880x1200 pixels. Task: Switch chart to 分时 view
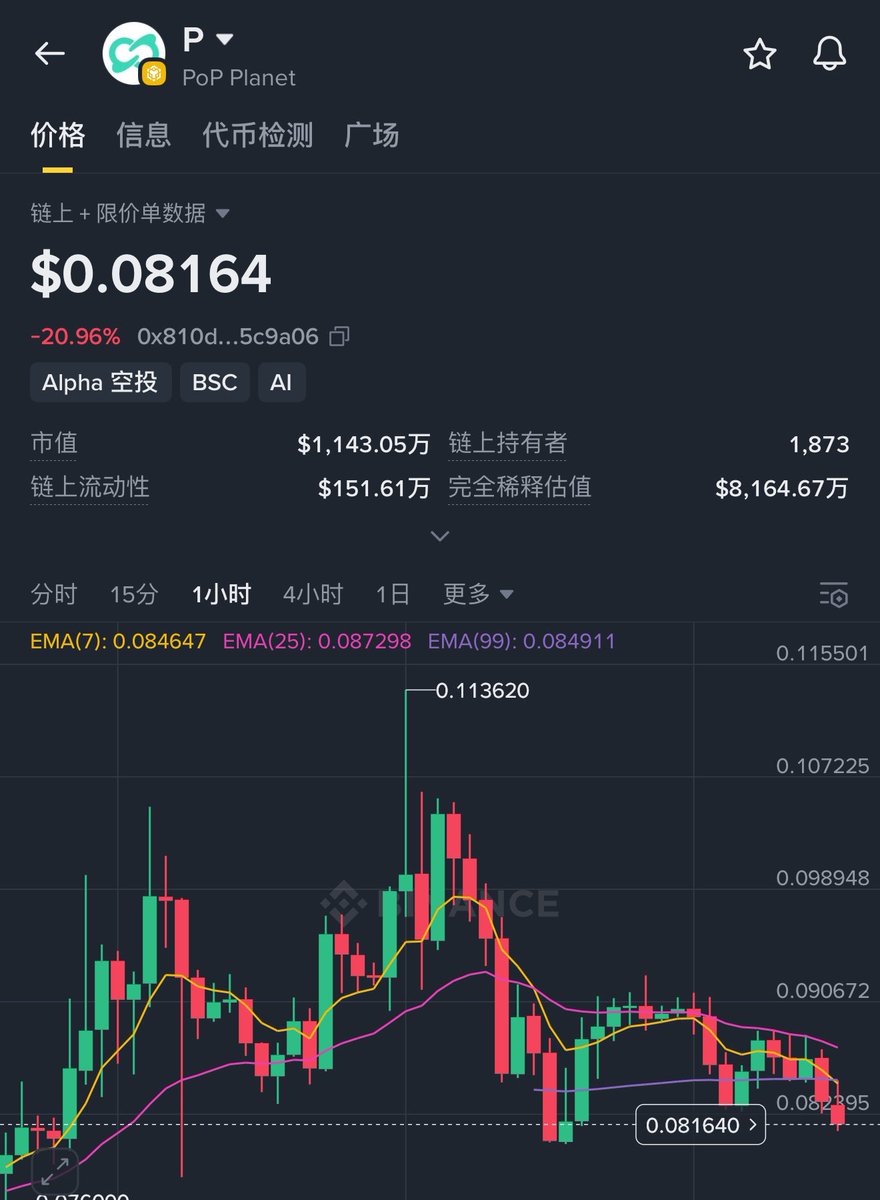[x=54, y=595]
